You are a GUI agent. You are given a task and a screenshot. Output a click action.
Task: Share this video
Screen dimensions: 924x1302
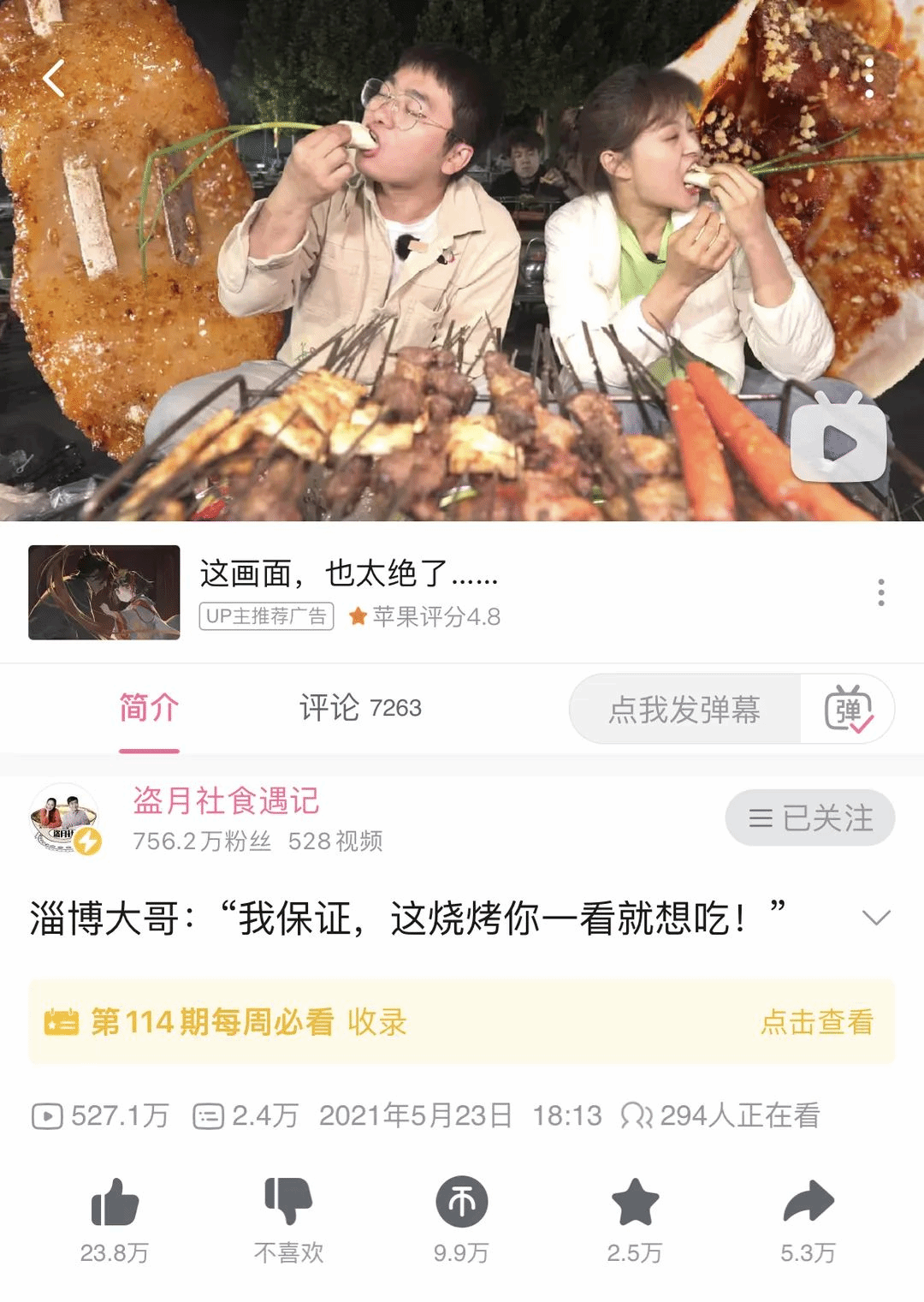point(808,1203)
